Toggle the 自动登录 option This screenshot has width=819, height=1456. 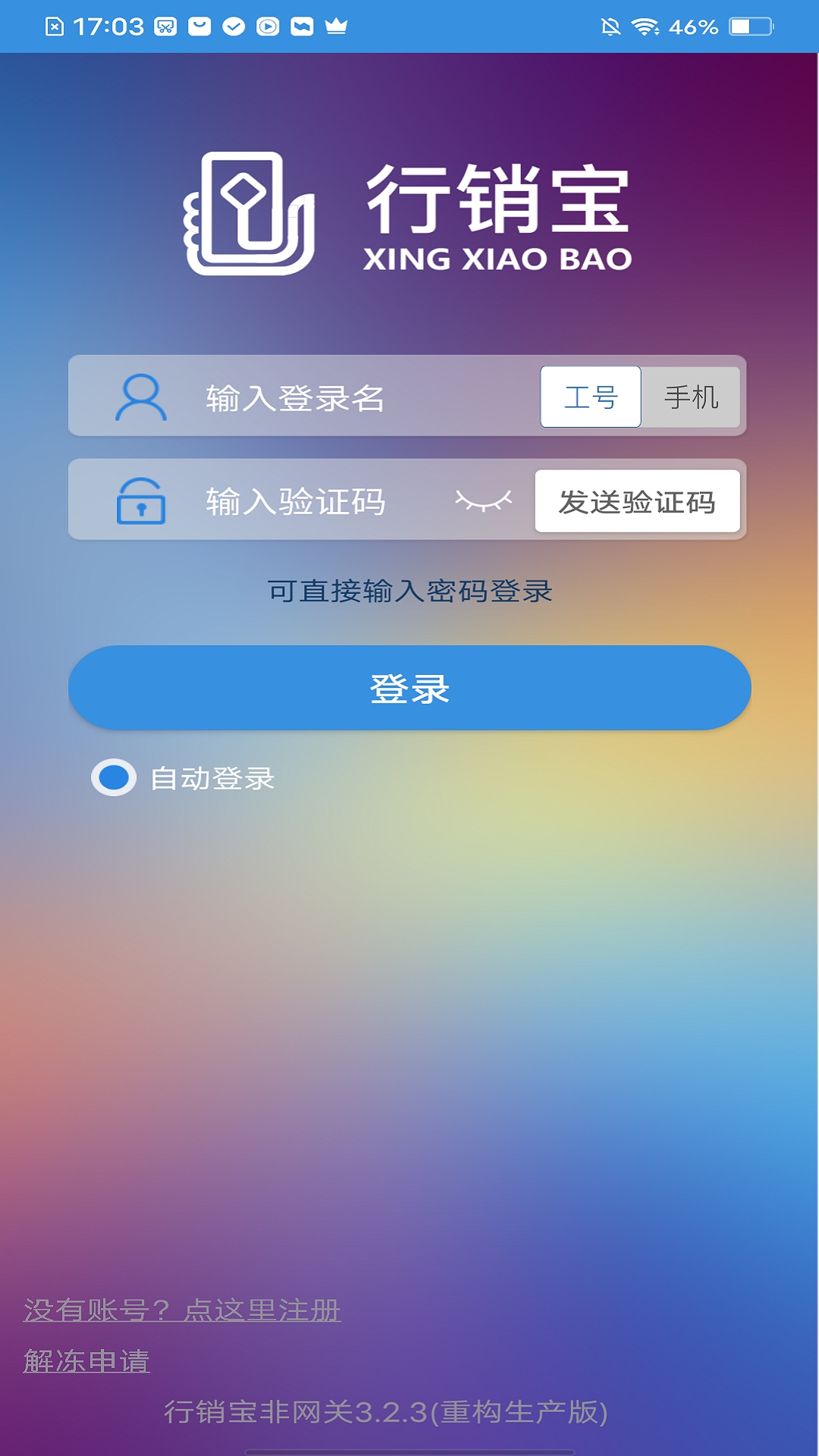pos(114,777)
